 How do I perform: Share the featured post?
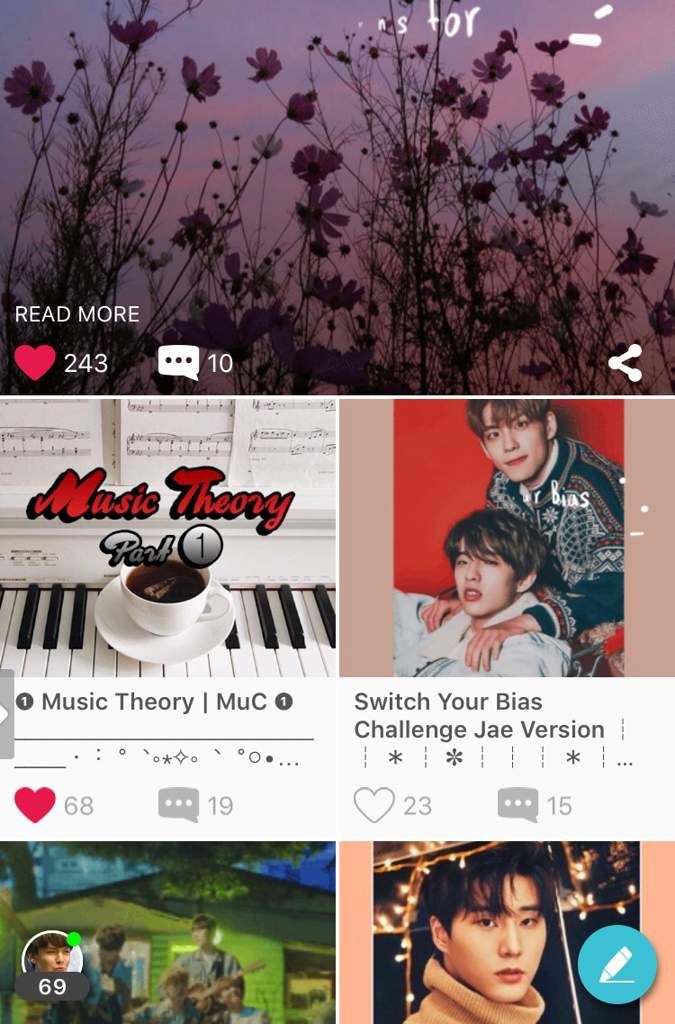click(625, 363)
